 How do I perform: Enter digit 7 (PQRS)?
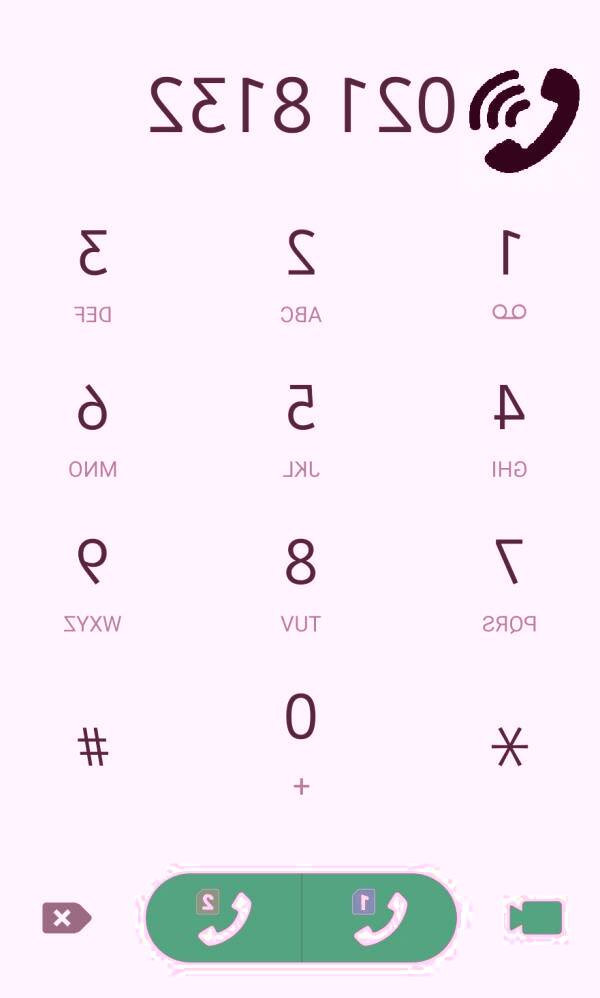(509, 580)
